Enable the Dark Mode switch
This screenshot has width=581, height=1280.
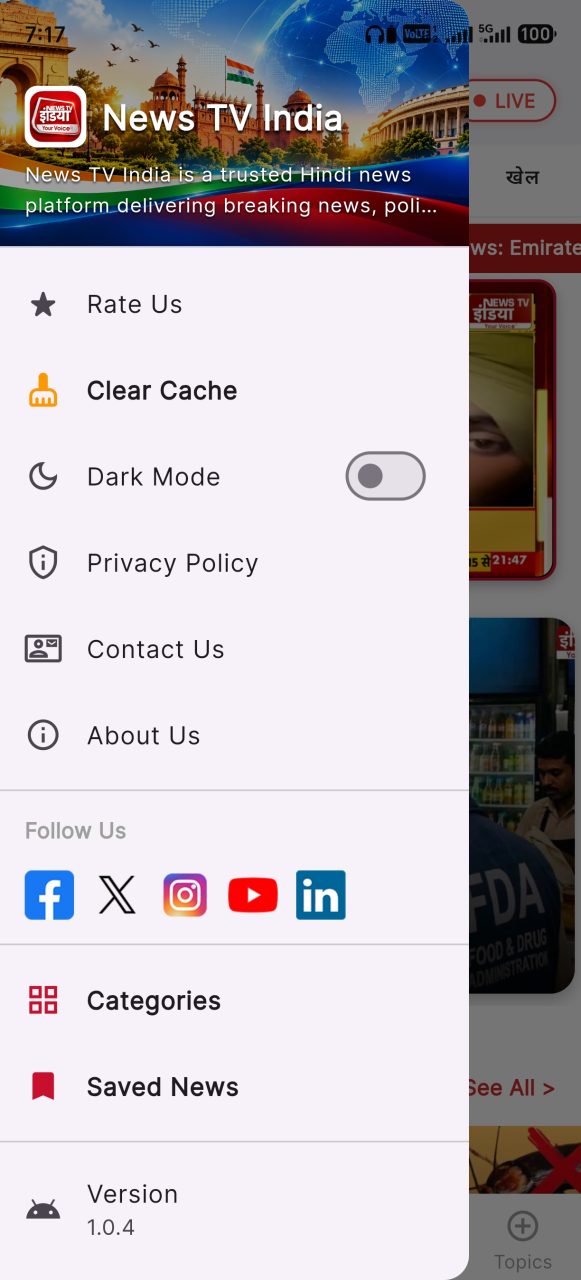385,477
